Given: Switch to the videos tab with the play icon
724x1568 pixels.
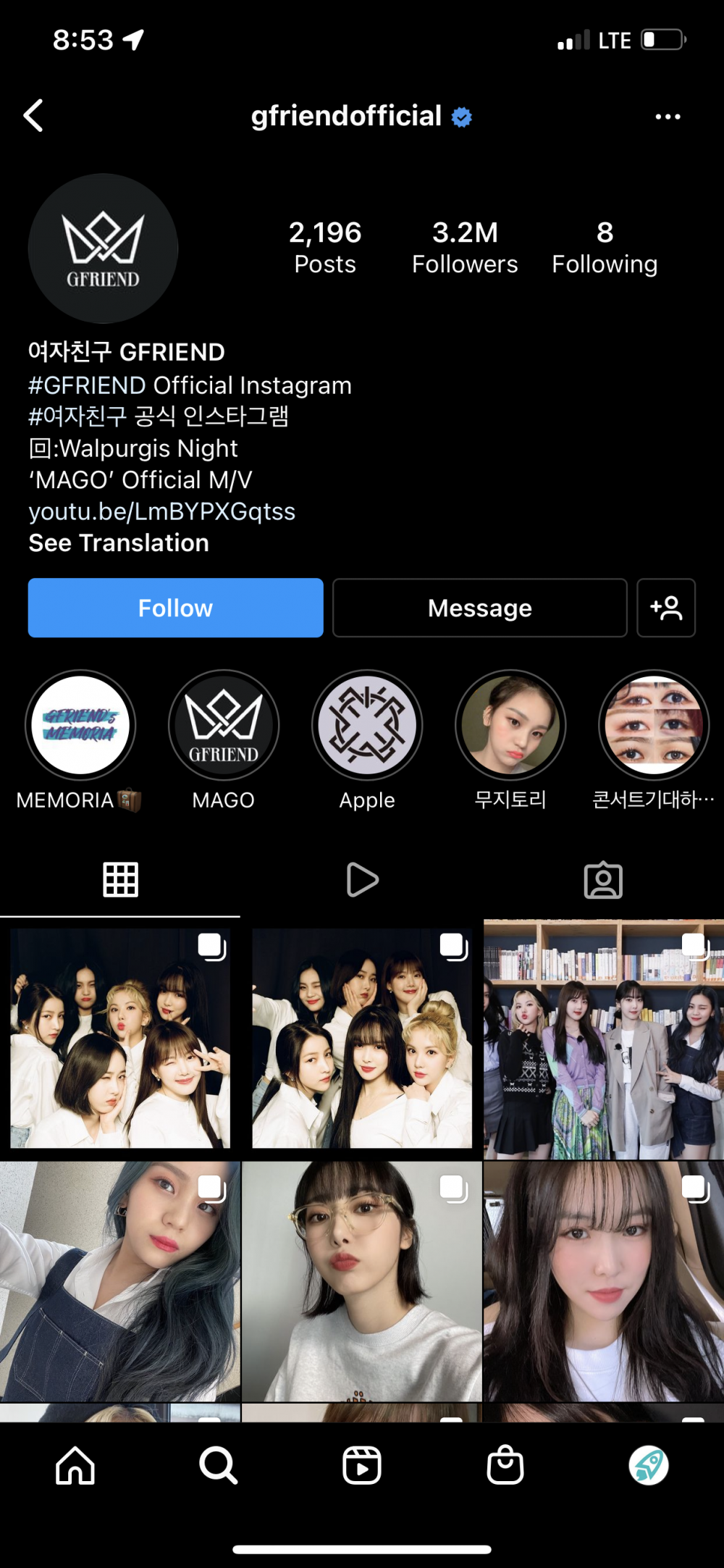Looking at the screenshot, I should click(362, 880).
